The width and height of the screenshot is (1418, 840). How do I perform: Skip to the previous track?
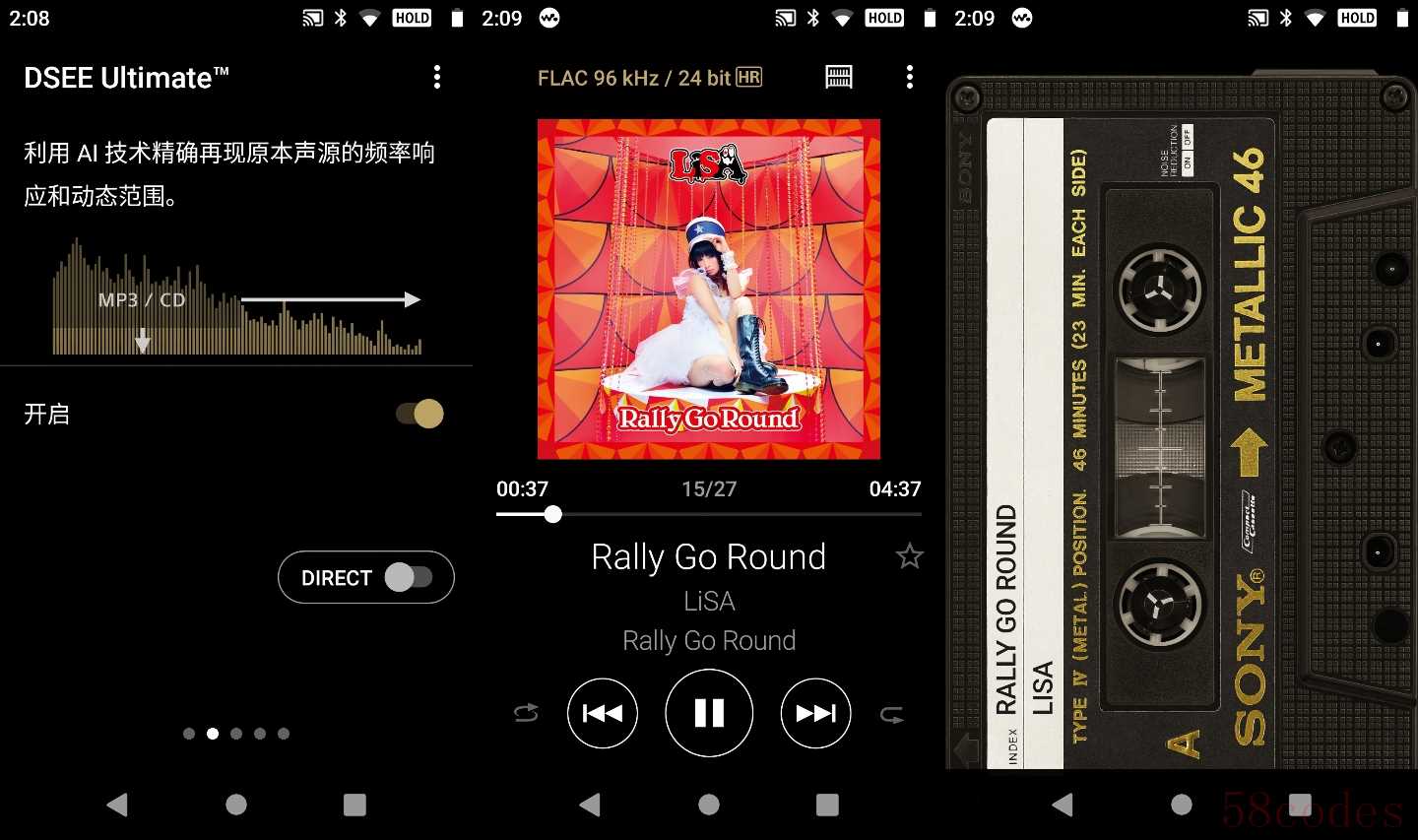point(603,713)
